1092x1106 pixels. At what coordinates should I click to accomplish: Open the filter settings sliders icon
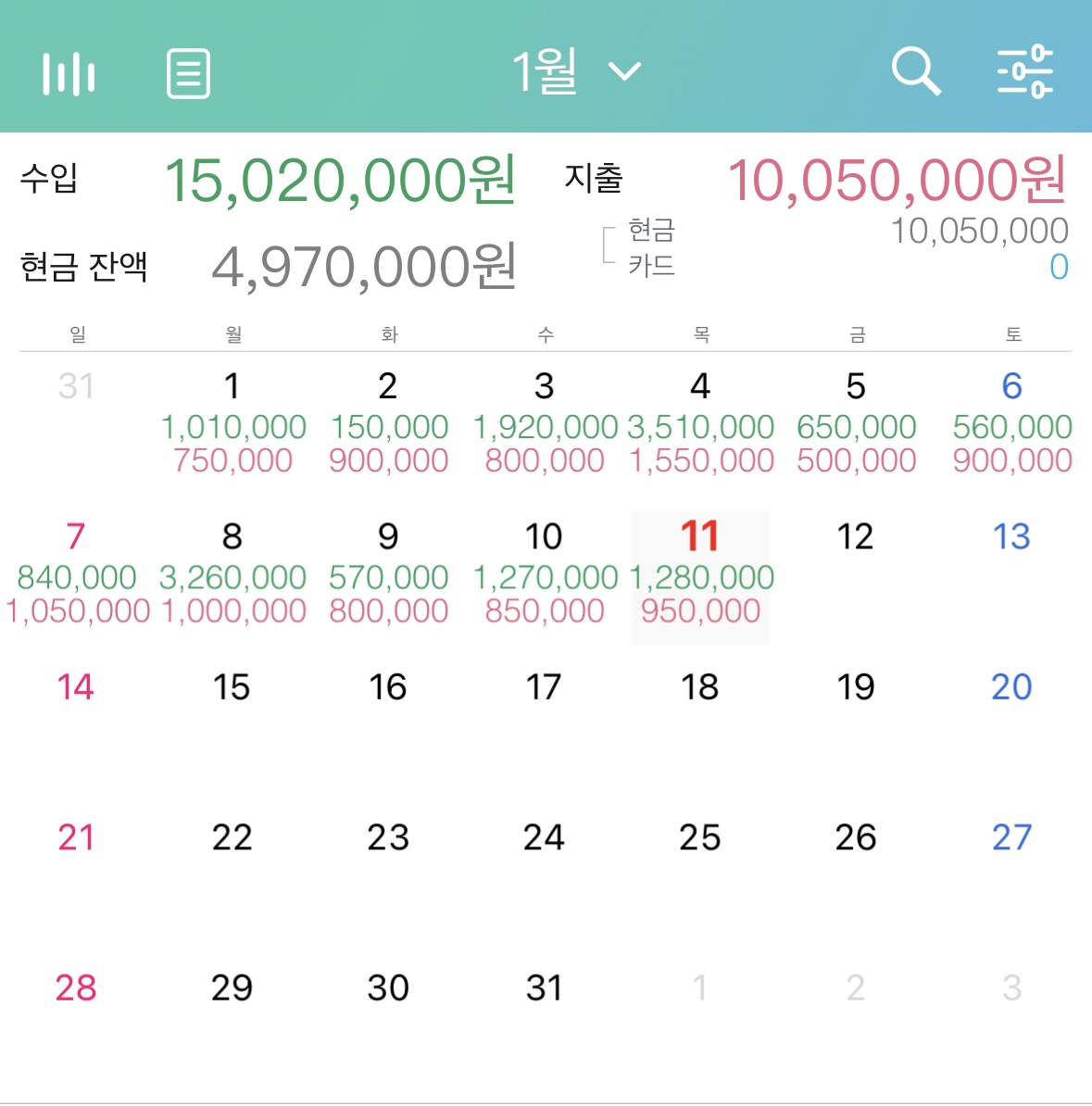[x=1025, y=70]
